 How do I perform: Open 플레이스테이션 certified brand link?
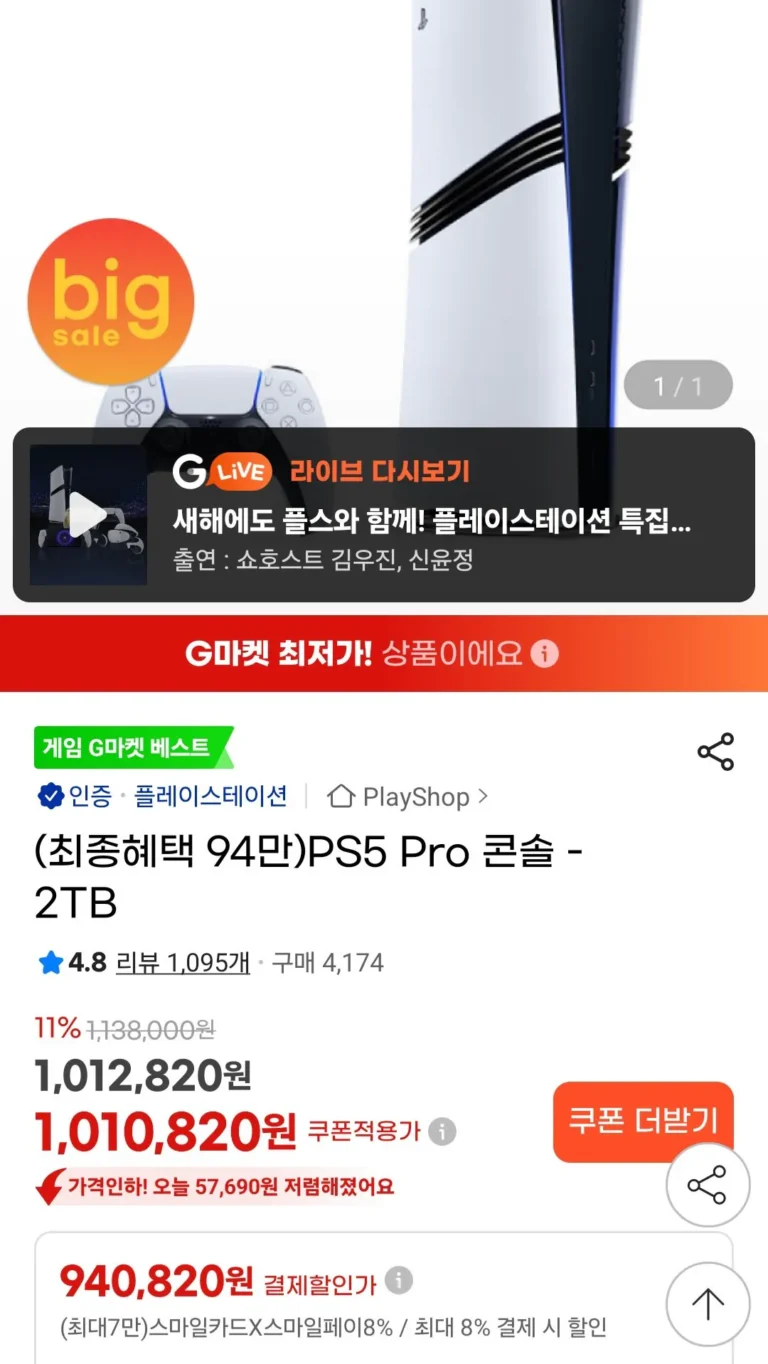point(210,796)
